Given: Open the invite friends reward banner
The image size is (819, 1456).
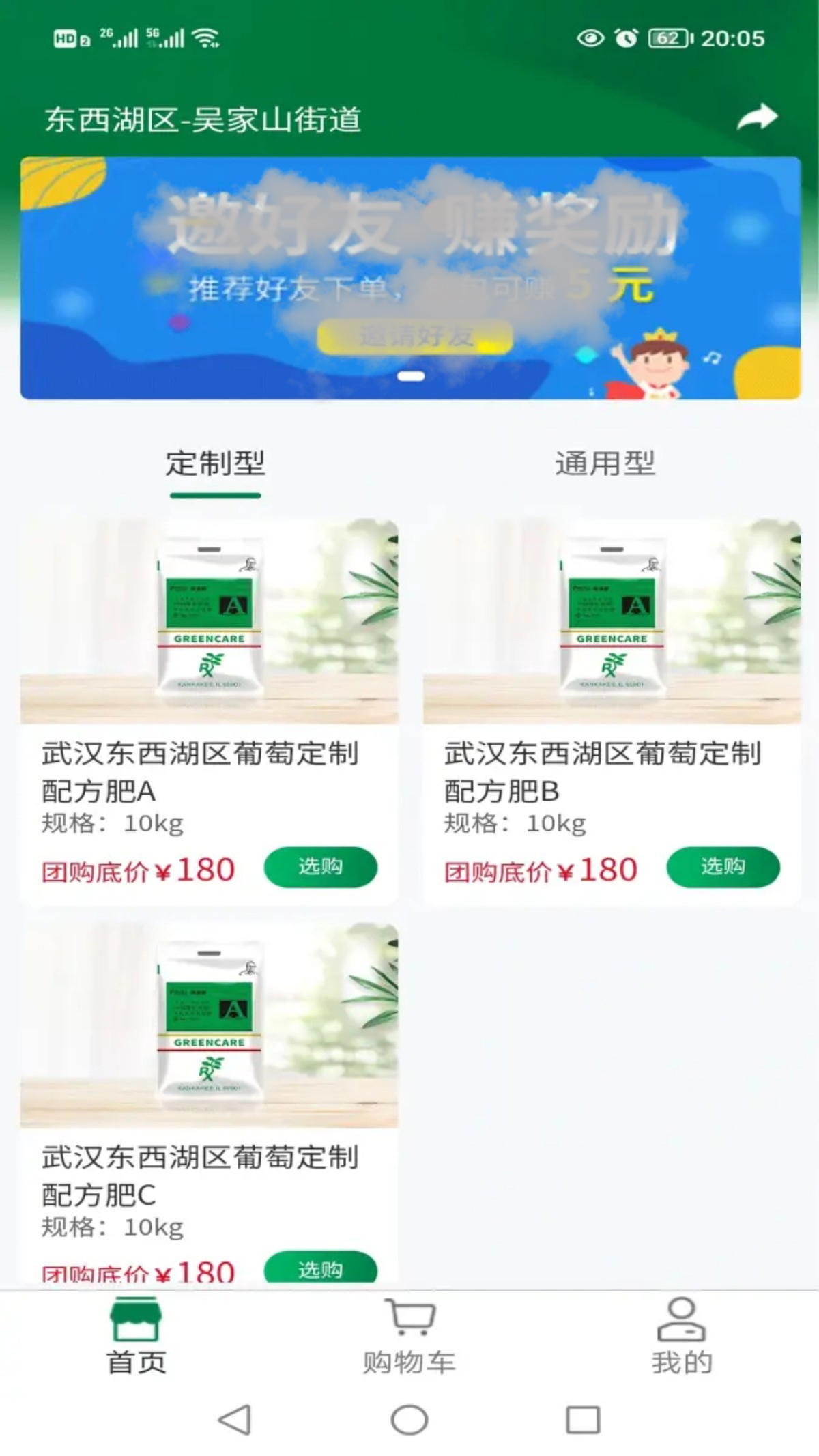Looking at the screenshot, I should [410, 278].
